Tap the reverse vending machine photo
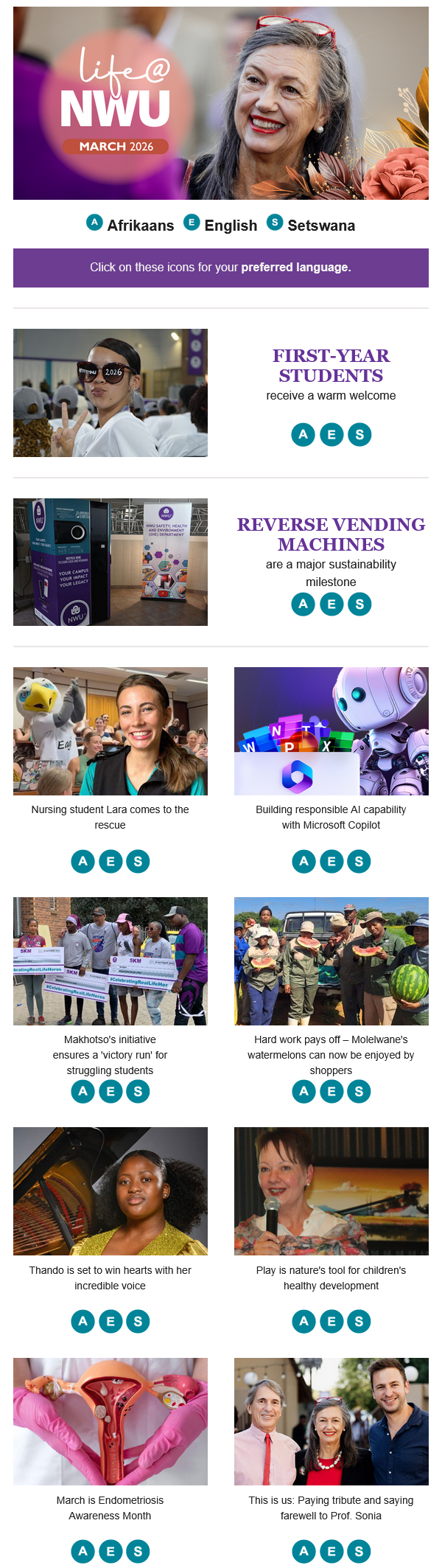 click(110, 562)
